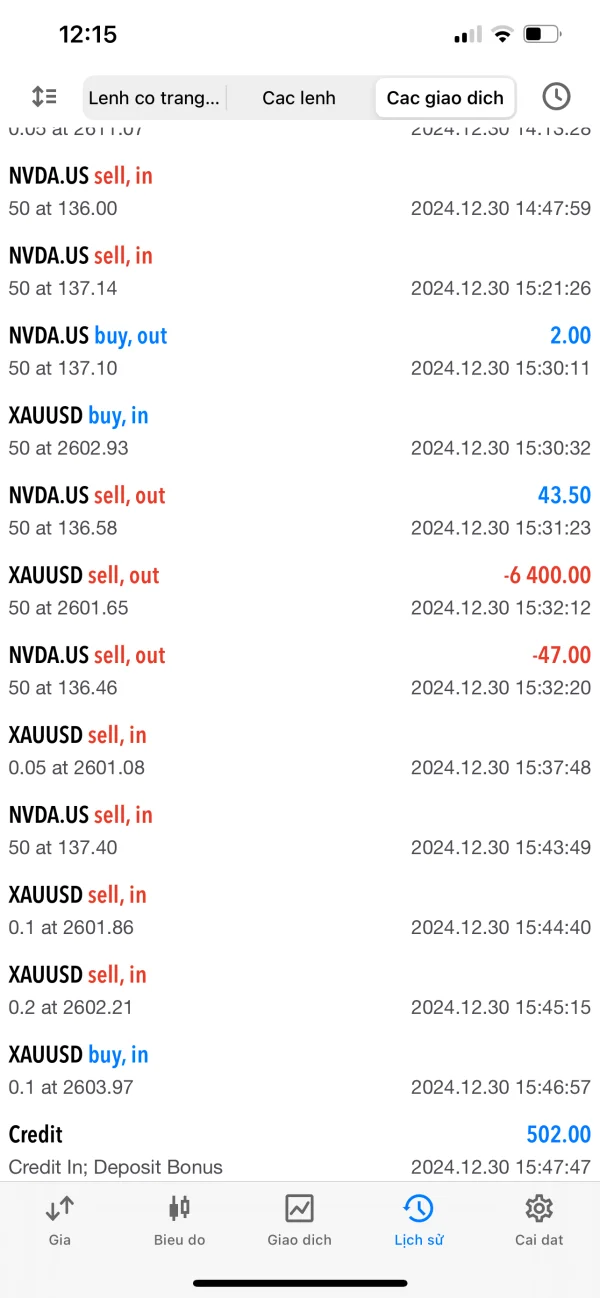Open the NVDA.US sell, out deal with -47.00
Image resolution: width=600 pixels, height=1298 pixels.
299,671
